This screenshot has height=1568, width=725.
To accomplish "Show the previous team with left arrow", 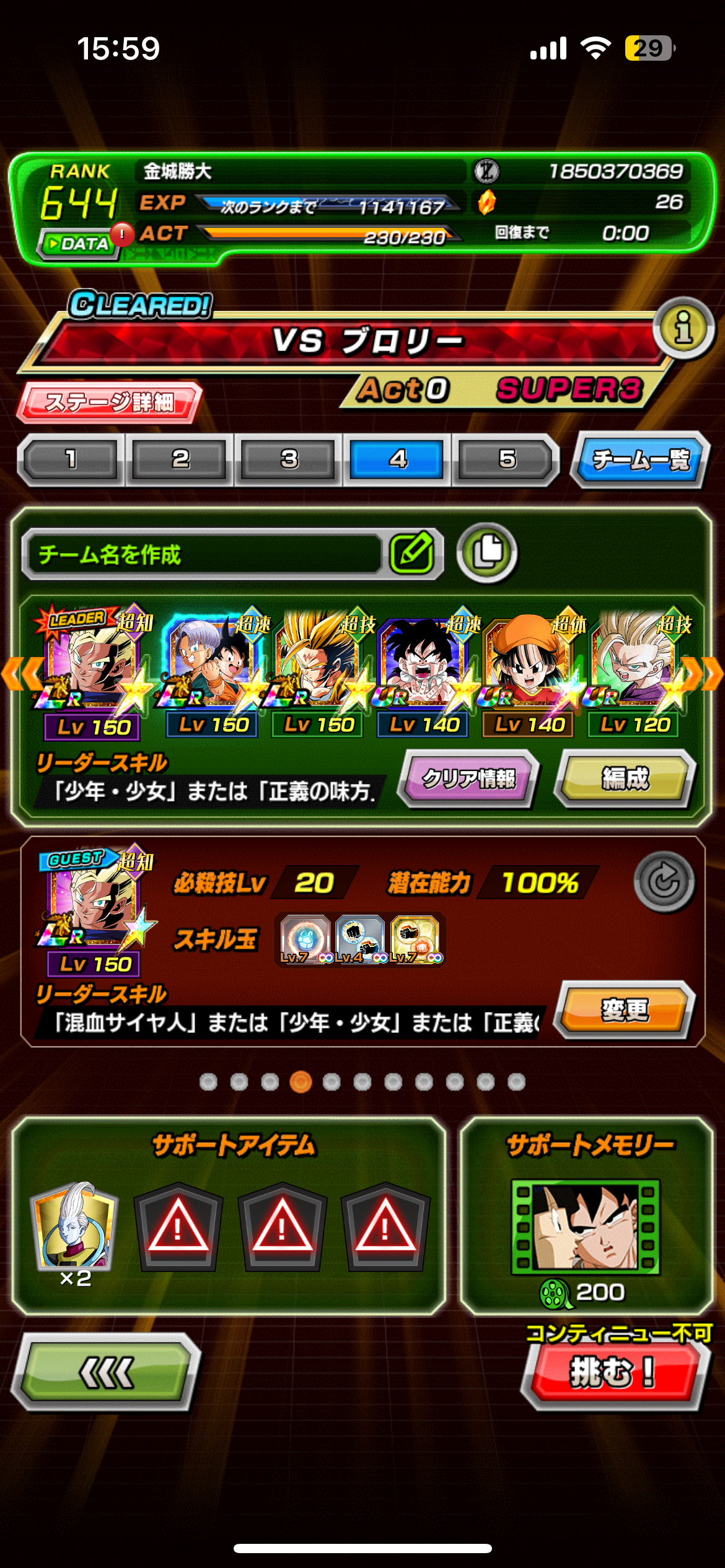I will click(x=21, y=673).
